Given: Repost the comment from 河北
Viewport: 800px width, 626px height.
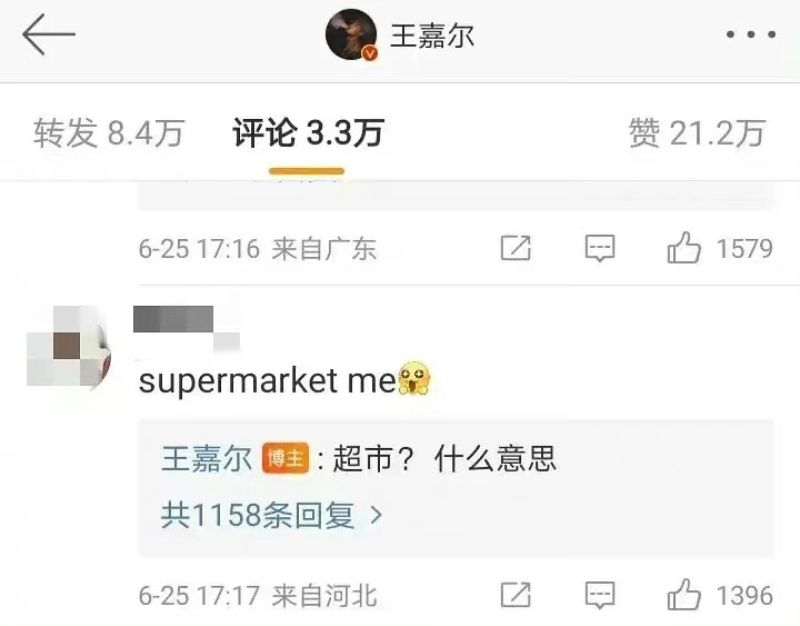Looking at the screenshot, I should 514,596.
